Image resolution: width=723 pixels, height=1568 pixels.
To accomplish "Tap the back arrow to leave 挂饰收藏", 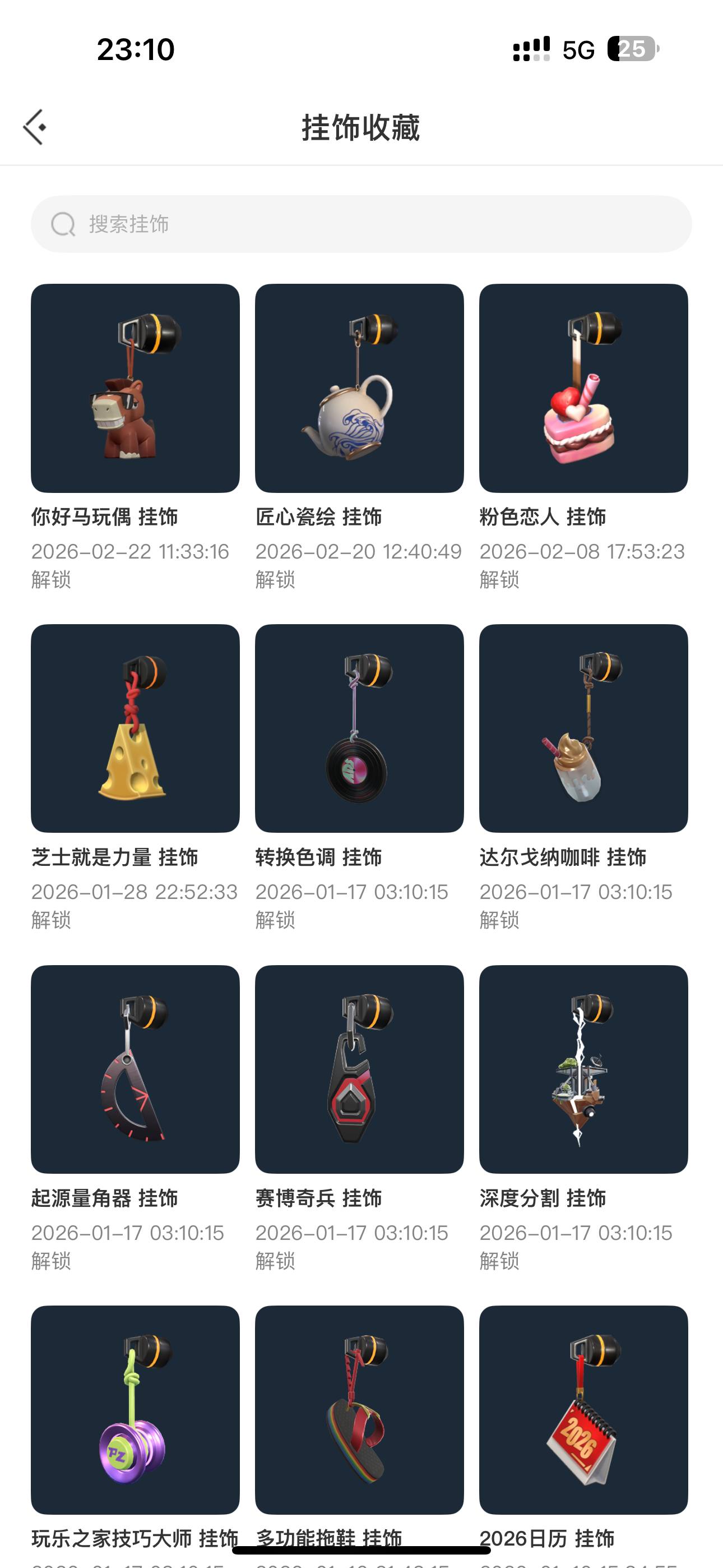I will pos(35,126).
